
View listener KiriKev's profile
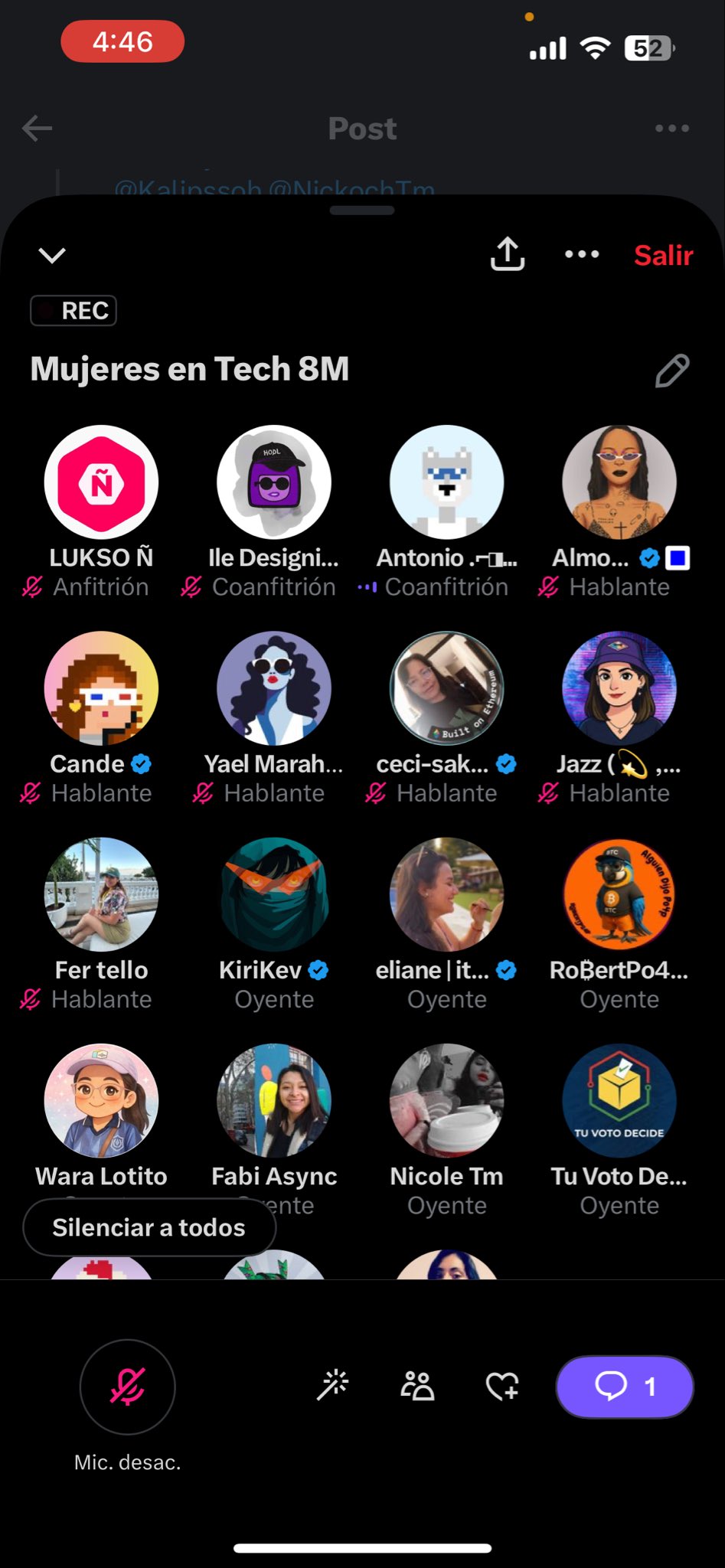[274, 894]
